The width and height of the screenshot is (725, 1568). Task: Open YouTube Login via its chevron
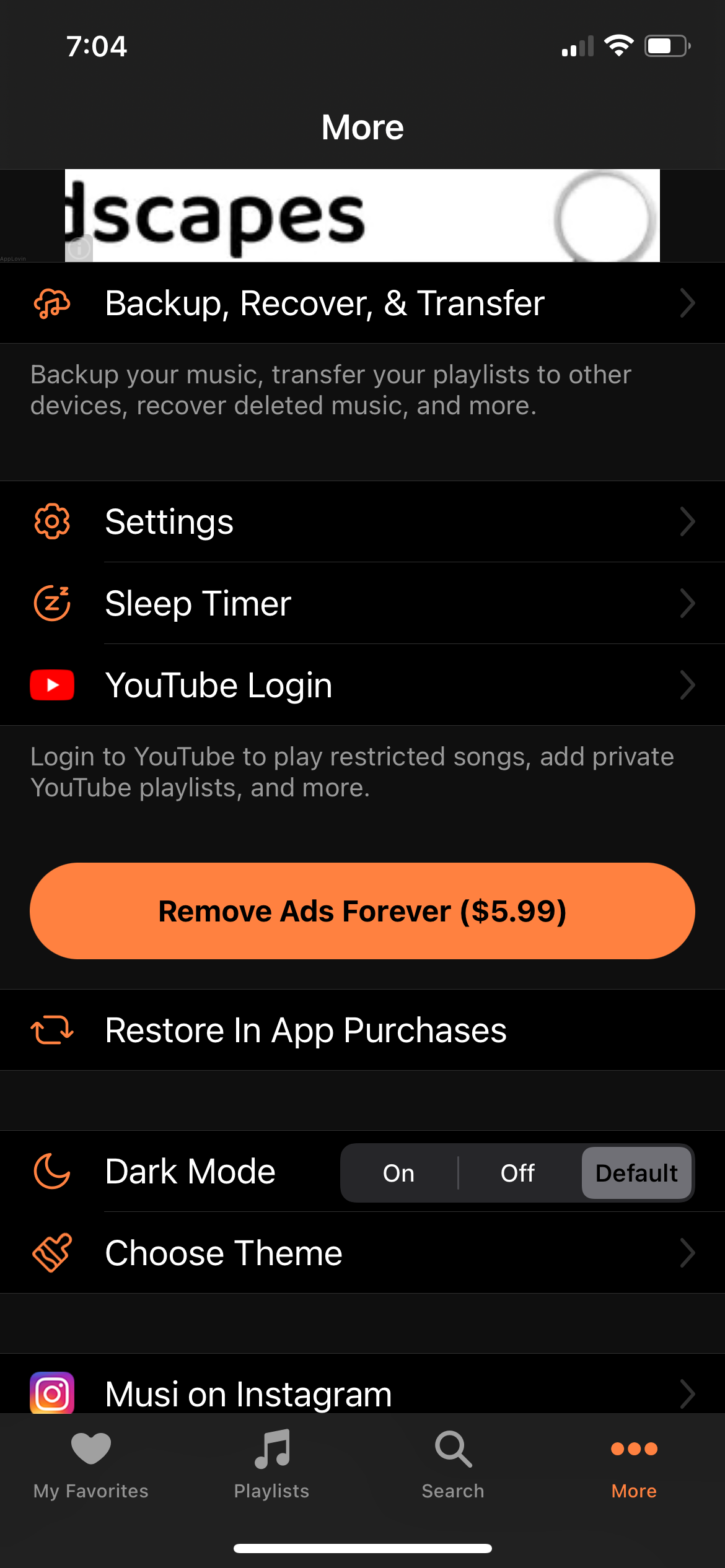pyautogui.click(x=688, y=685)
